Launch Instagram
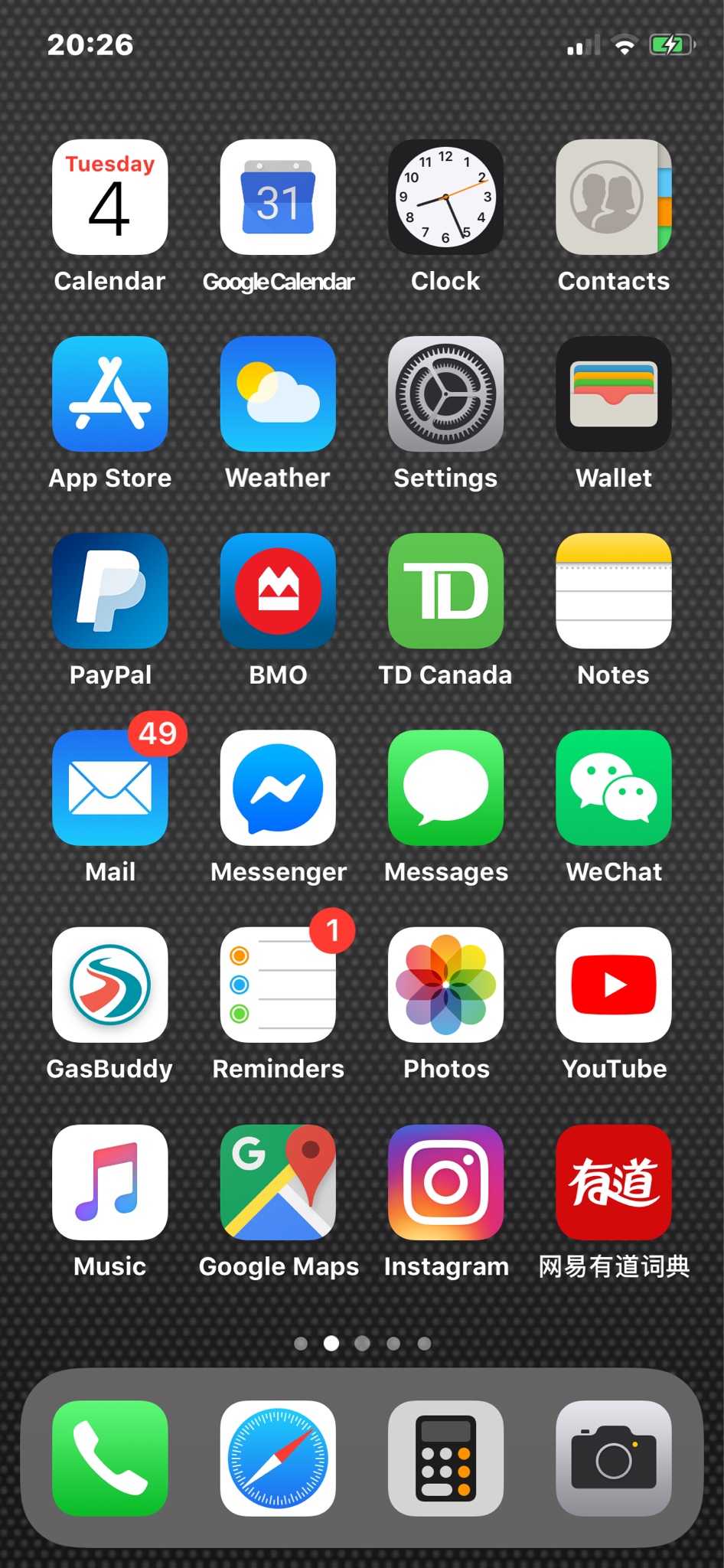Viewport: 724px width, 1568px height. pos(445,1182)
